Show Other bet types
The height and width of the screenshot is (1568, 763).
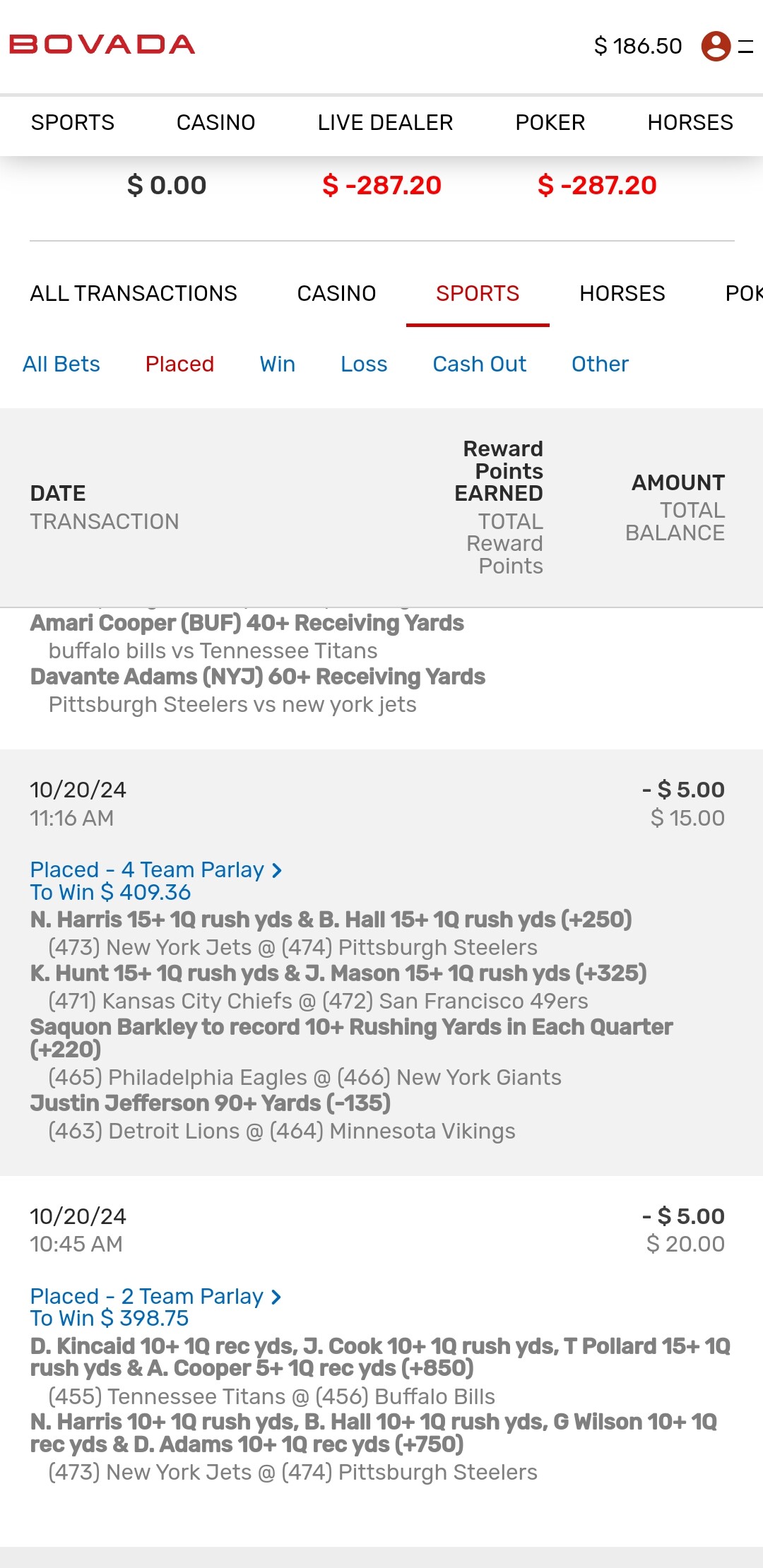pos(600,364)
